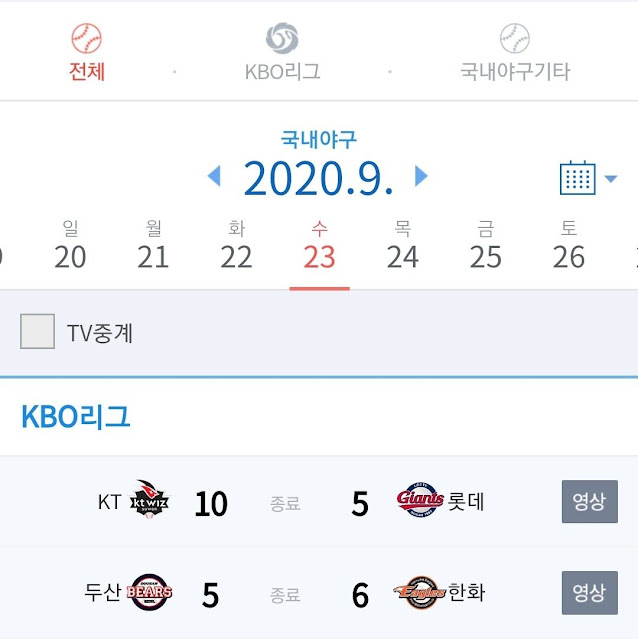Select Saturday the 26th
Viewport: 638px width, 639px height.
pos(568,245)
